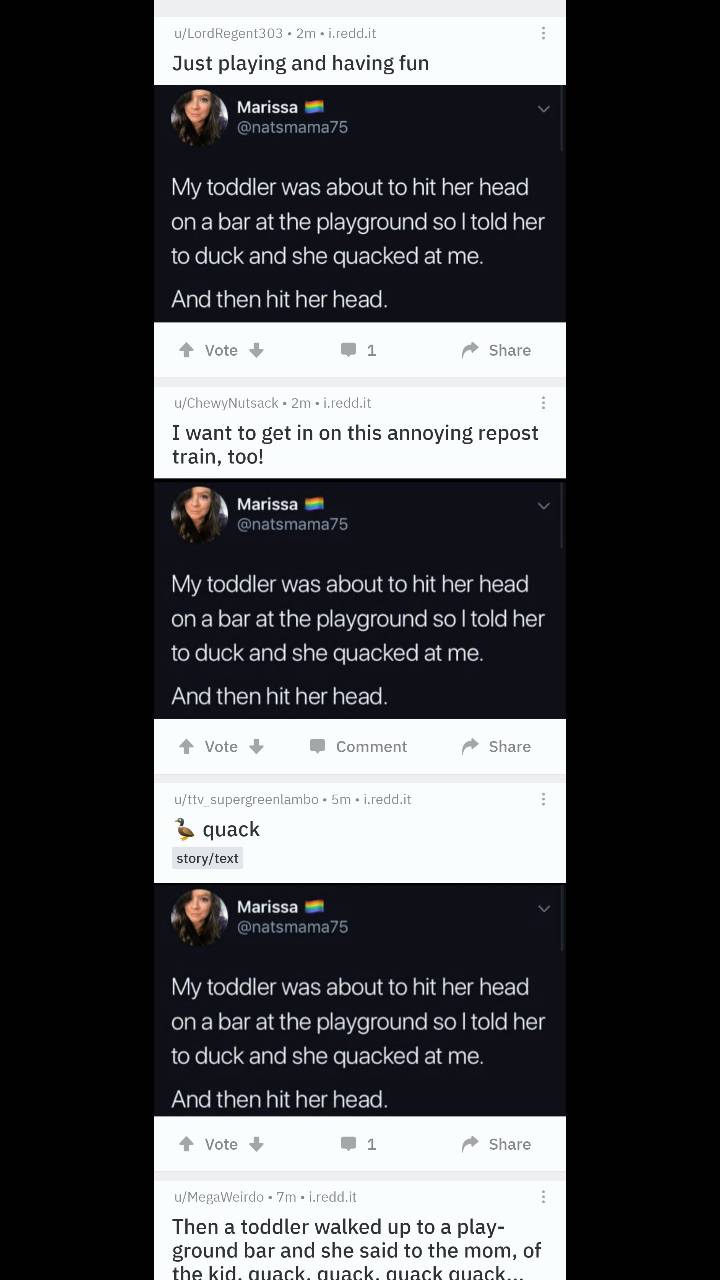View comments on the quack post
720x1280 pixels.
[358, 1144]
